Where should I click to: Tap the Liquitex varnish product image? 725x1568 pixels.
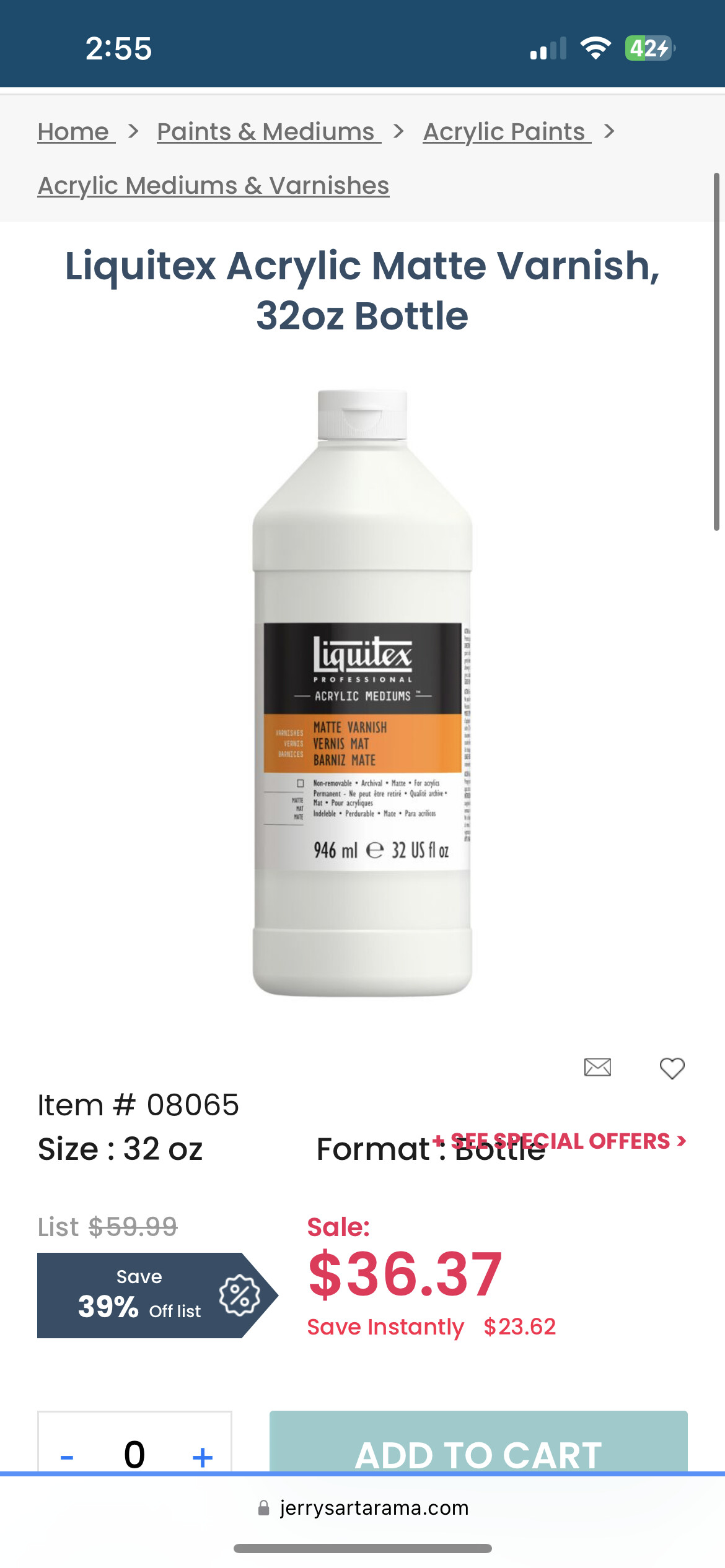362,692
